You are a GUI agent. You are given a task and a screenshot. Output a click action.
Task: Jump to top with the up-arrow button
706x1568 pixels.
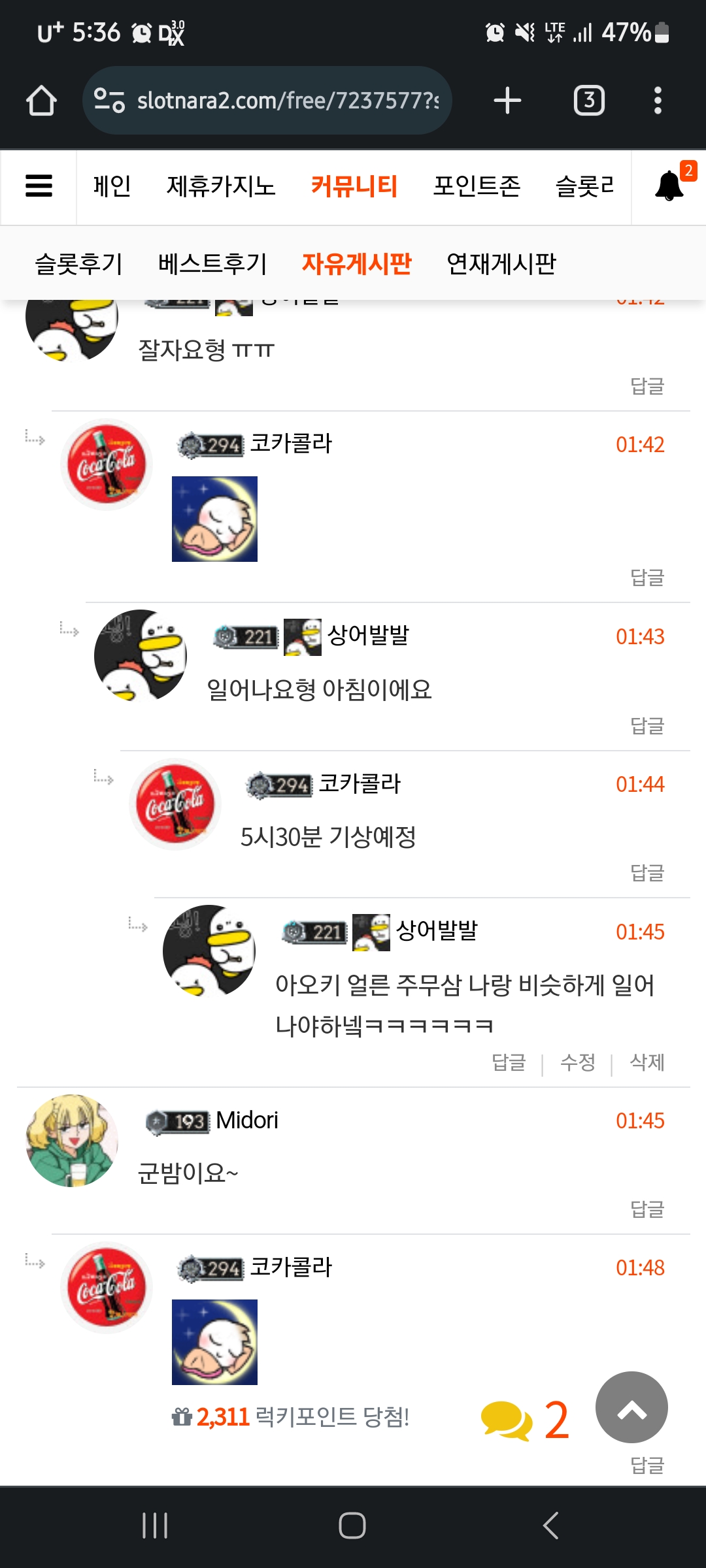coord(631,1407)
